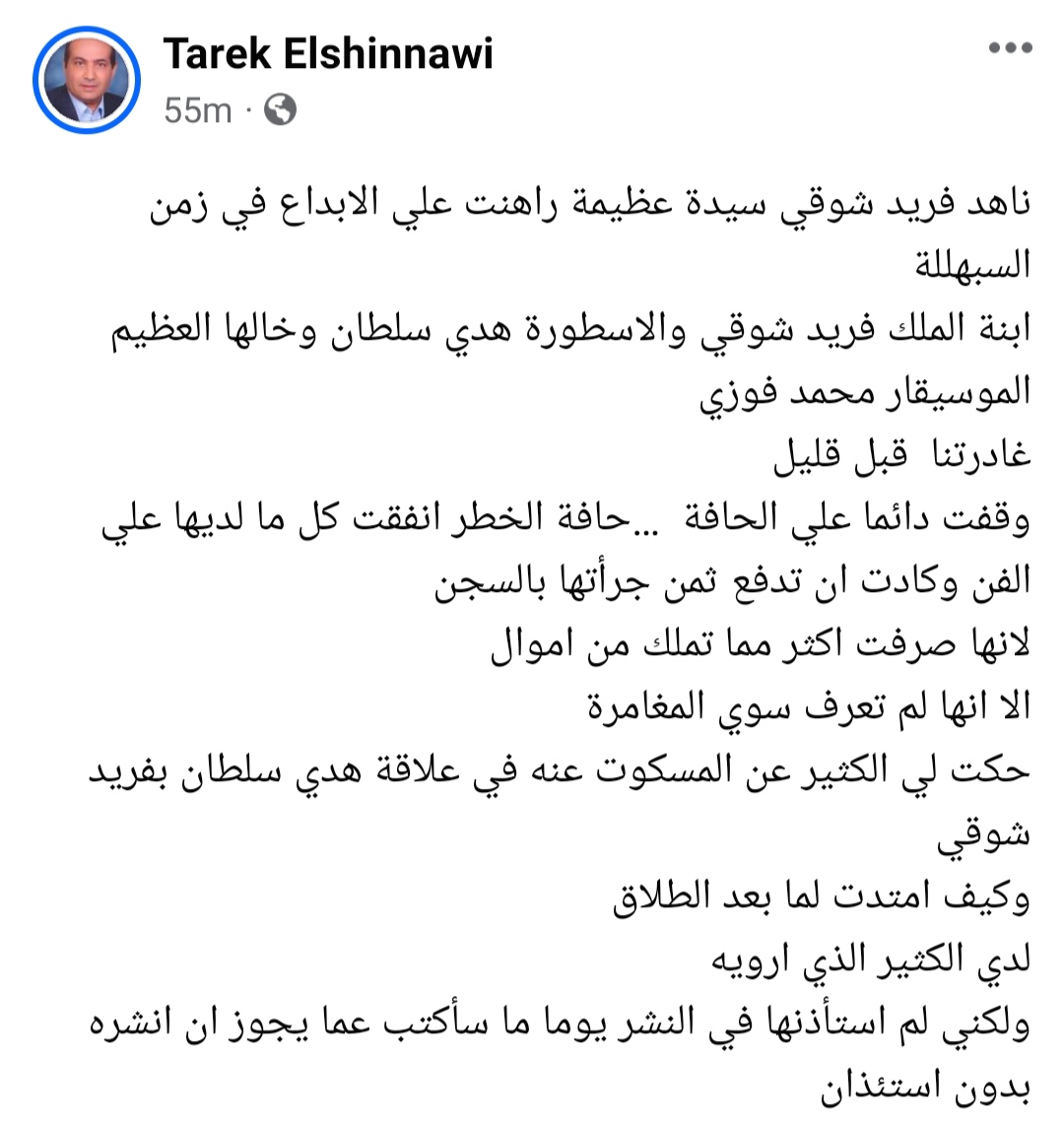The width and height of the screenshot is (1064, 1122).
Task: Open Tarek Elshinnawi's profile picture
Action: (86, 80)
